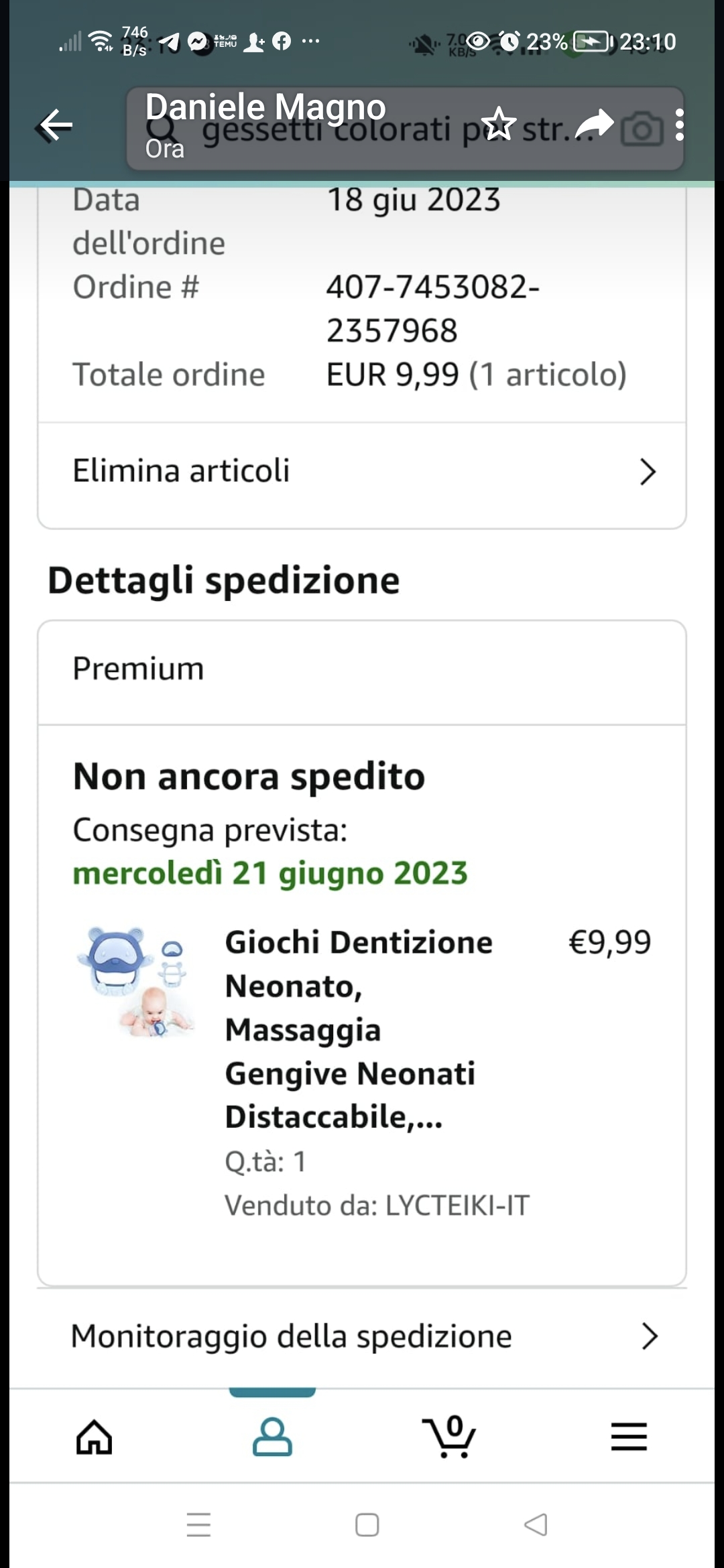Share the image with the forward arrow
The width and height of the screenshot is (724, 1568).
tap(594, 125)
